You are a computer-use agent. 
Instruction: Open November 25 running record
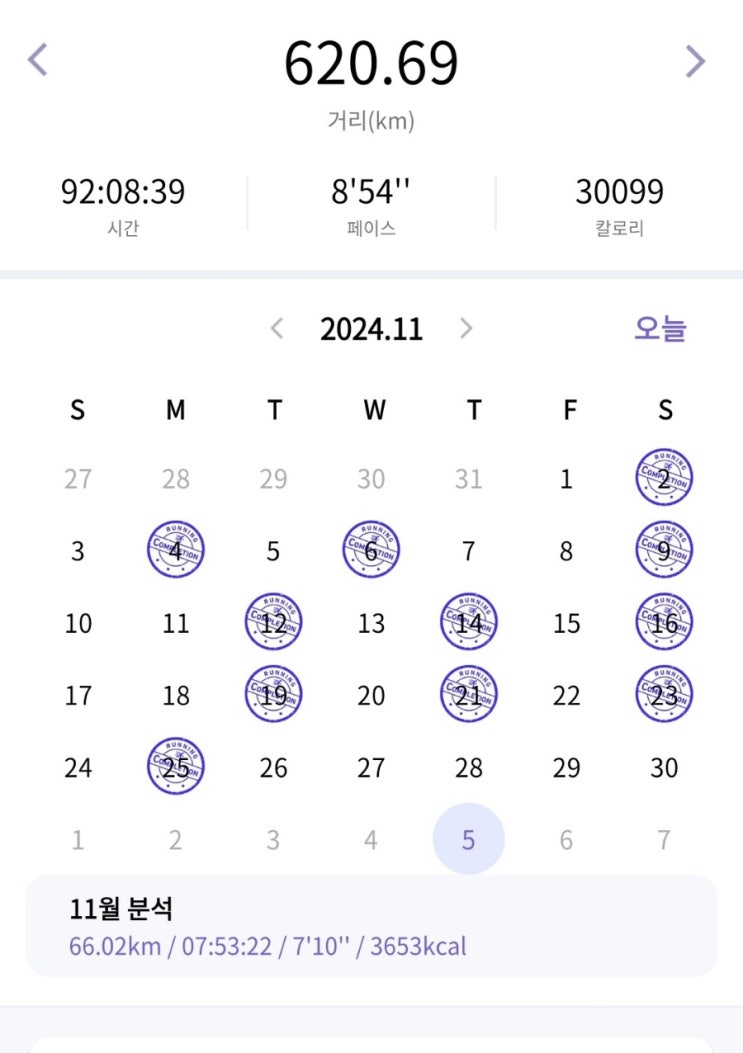(175, 766)
